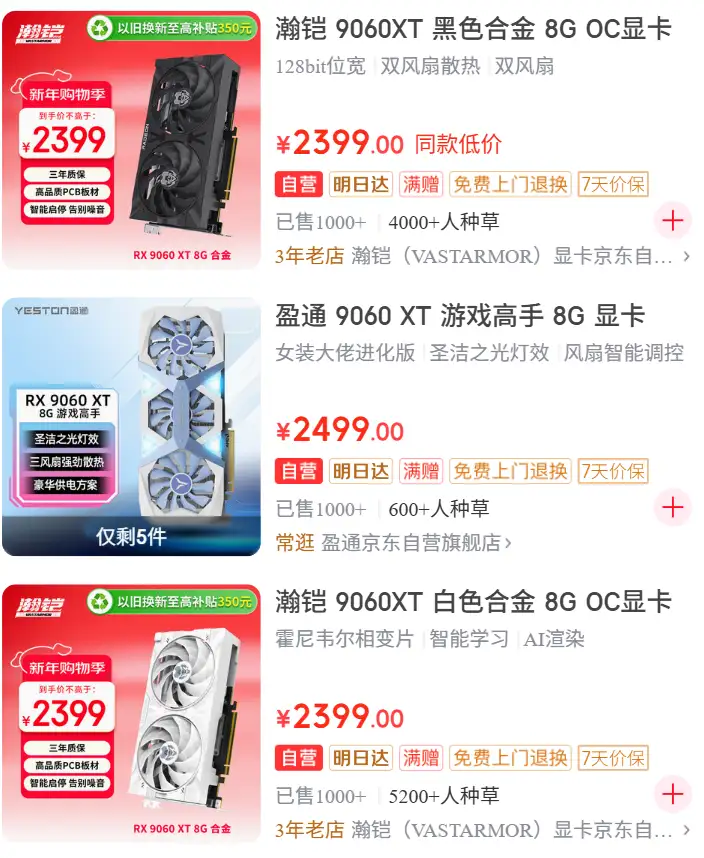Visit 盈通京东自营旗舰店 store page
This screenshot has height=858, width=704.
tap(416, 543)
